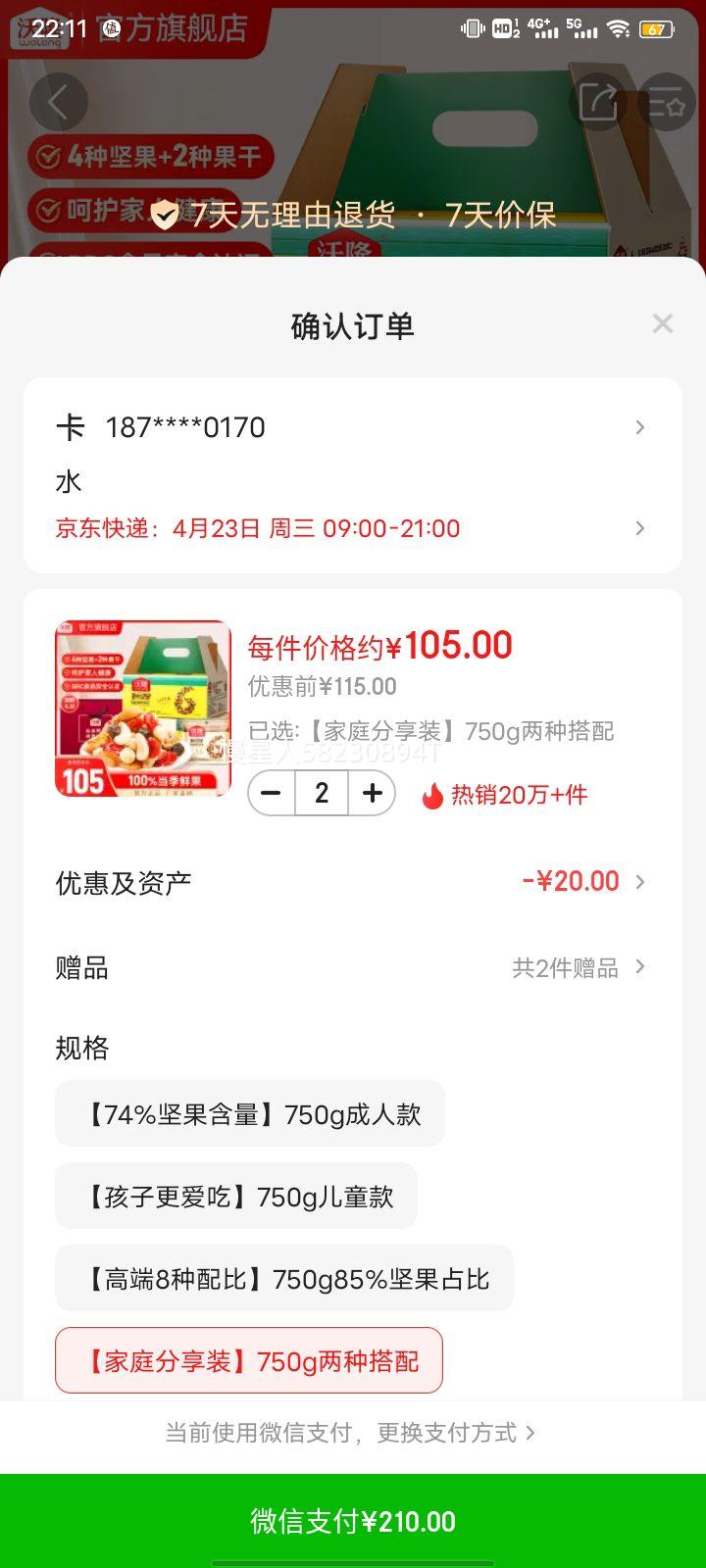706x1568 pixels.
Task: Go back with the top-left arrow
Action: [x=59, y=102]
